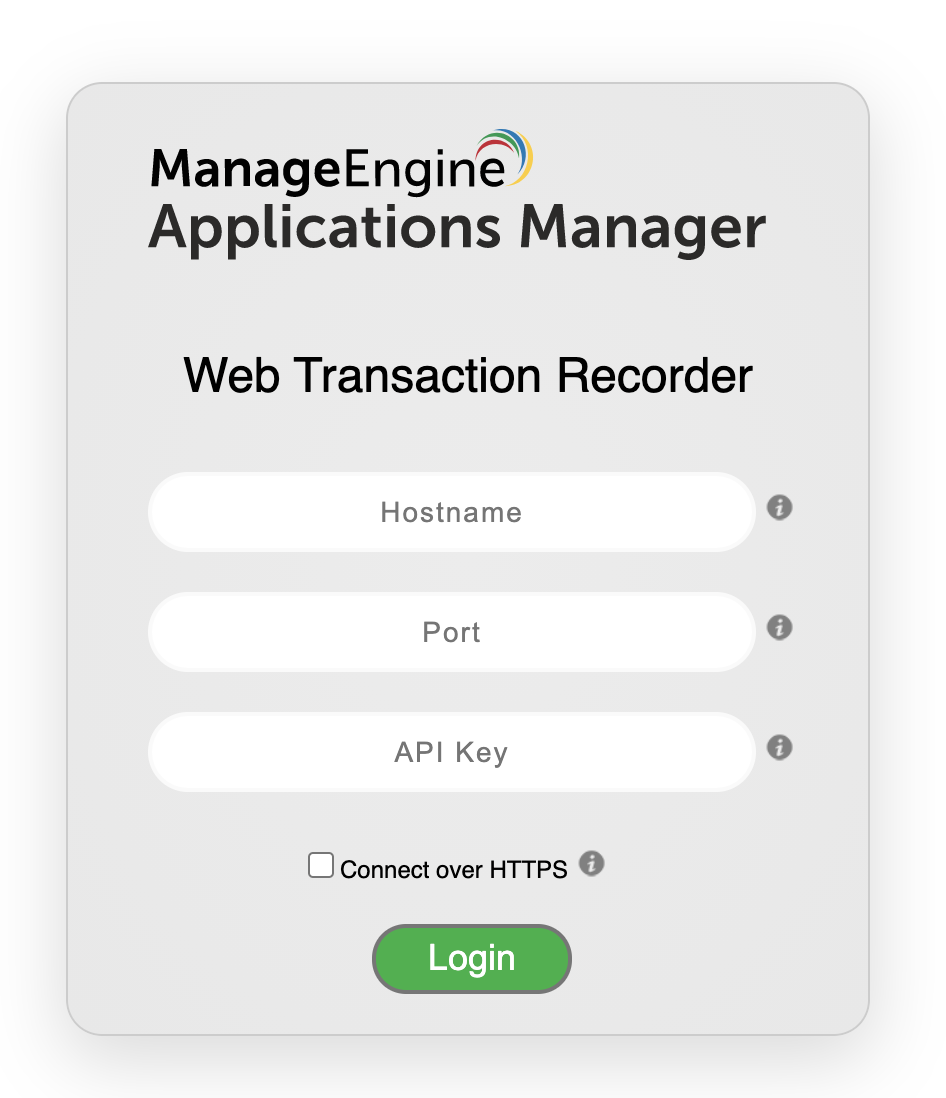Select the API Key field

click(x=451, y=752)
